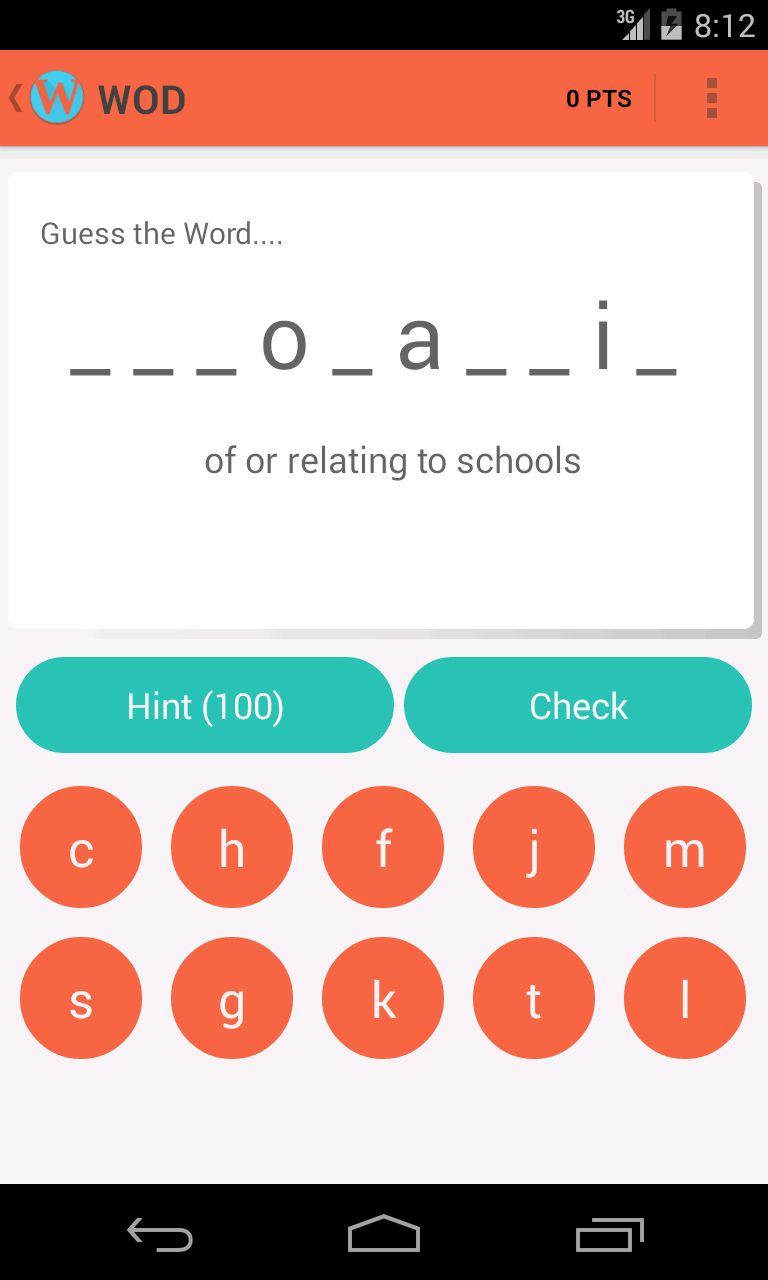The height and width of the screenshot is (1280, 768).
Task: Tap the letter j
Action: point(534,847)
